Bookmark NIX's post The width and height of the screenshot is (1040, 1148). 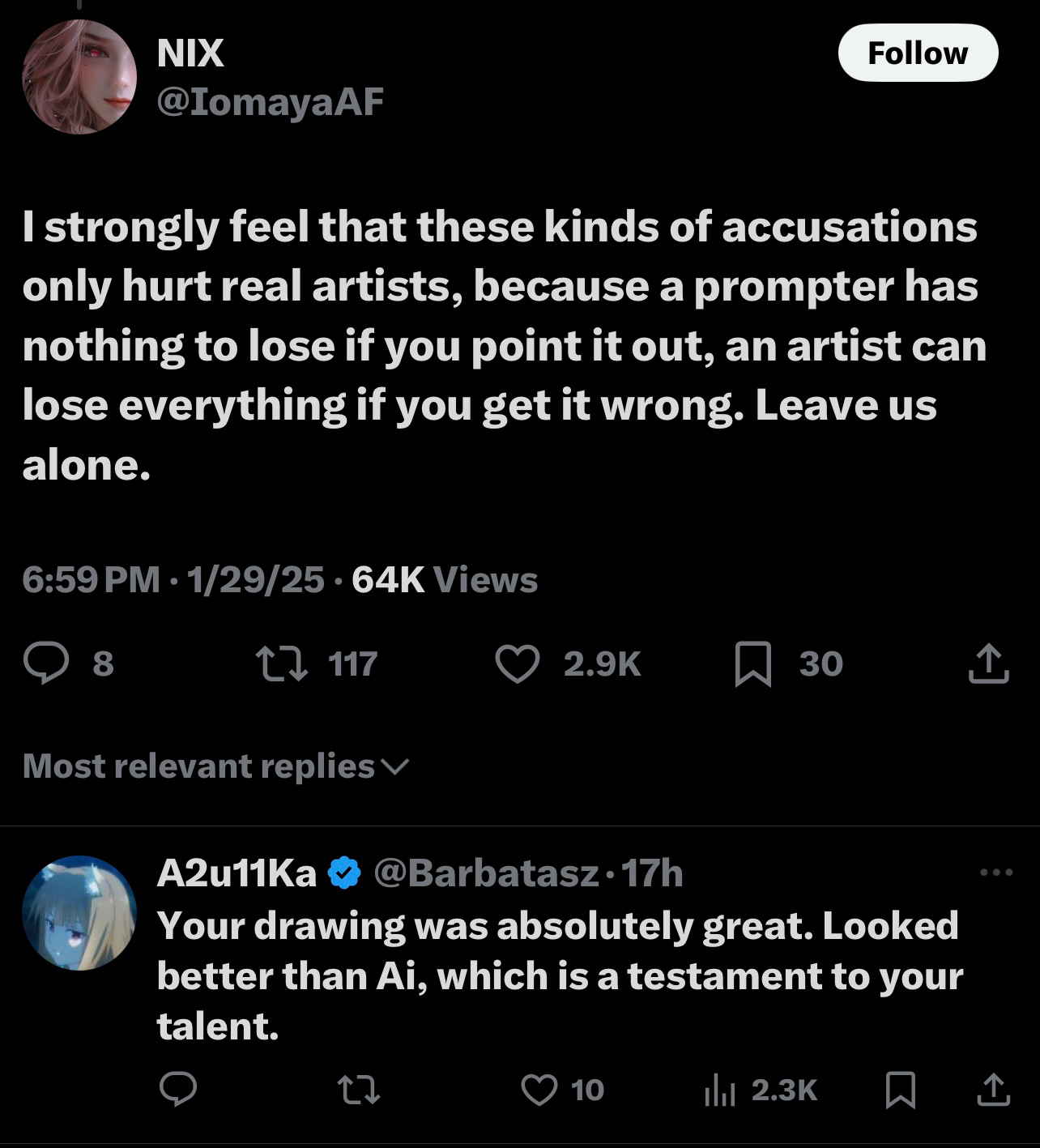pyautogui.click(x=752, y=664)
